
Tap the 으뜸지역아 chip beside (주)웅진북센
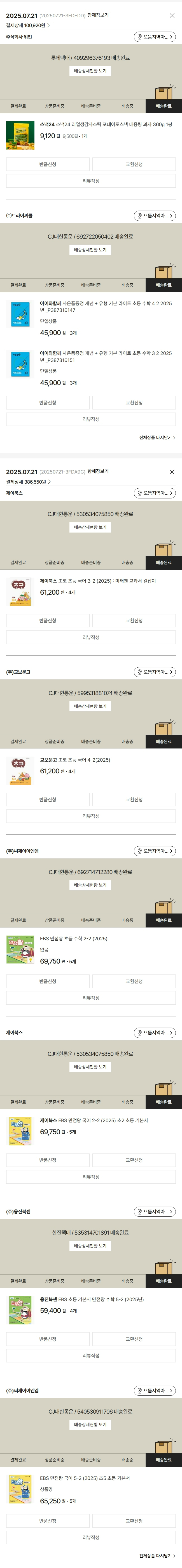coord(155,1211)
